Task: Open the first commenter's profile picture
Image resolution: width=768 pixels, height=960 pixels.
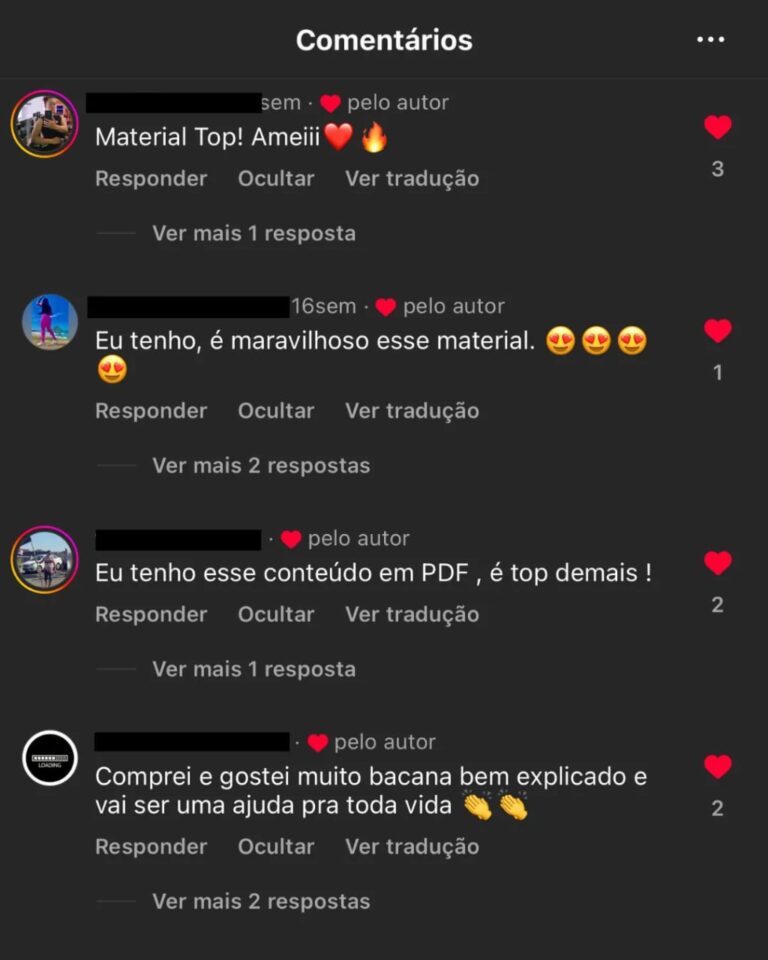Action: point(44,123)
